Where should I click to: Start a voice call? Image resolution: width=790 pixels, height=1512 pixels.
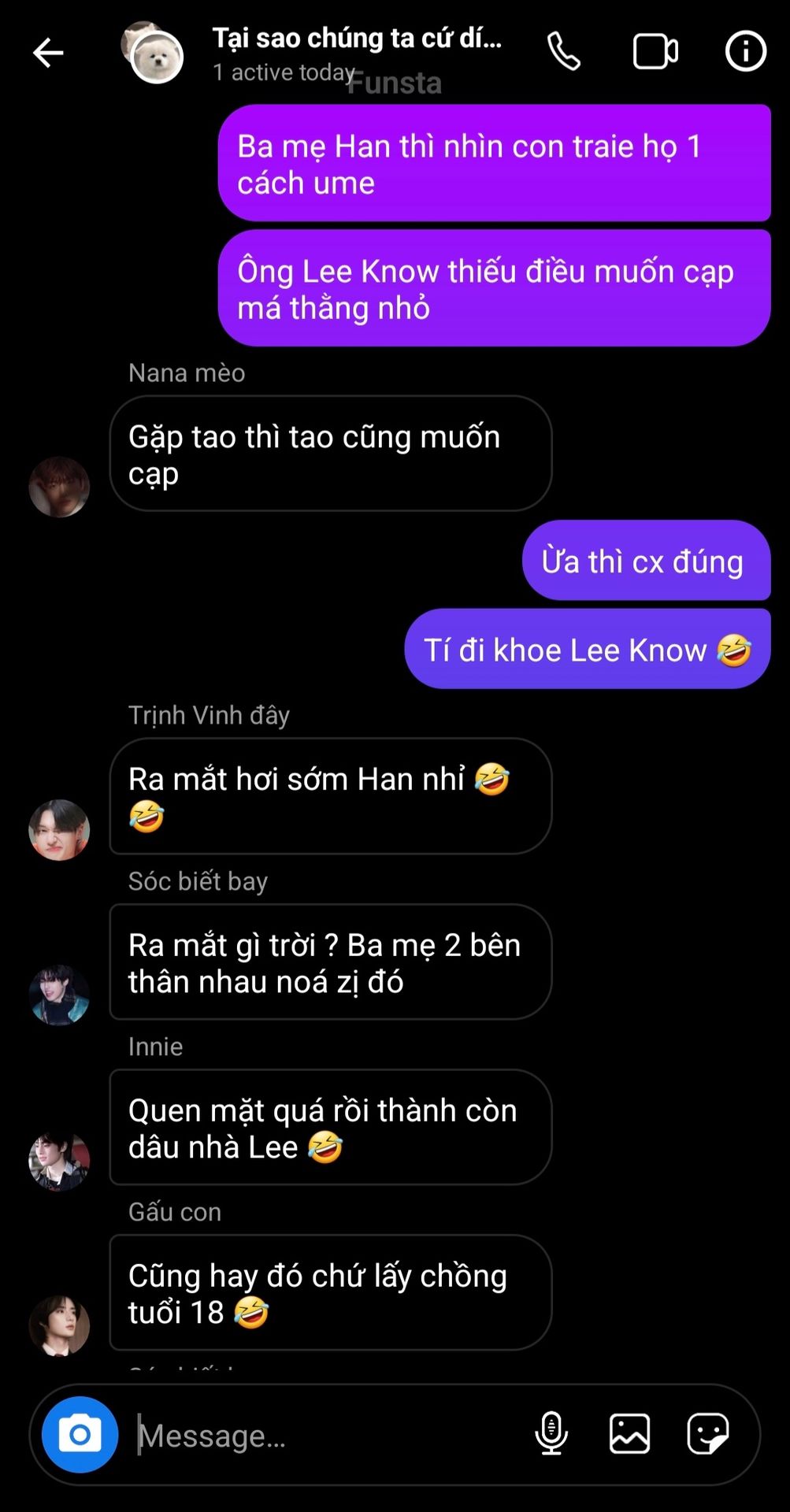564,52
